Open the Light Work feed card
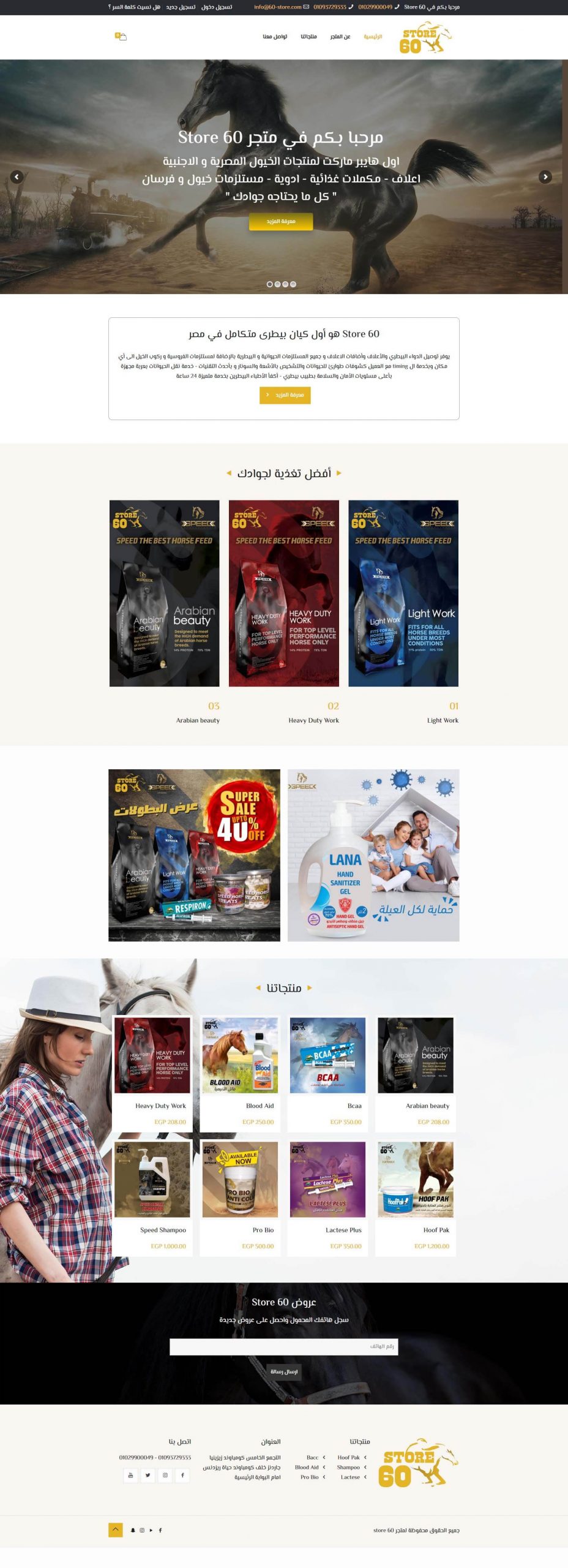Viewport: 568px width, 1568px height. tap(403, 593)
